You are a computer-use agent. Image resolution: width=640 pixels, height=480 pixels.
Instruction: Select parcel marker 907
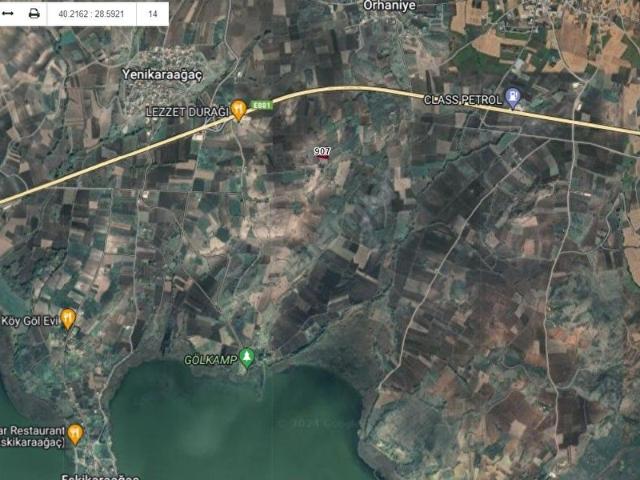click(322, 152)
